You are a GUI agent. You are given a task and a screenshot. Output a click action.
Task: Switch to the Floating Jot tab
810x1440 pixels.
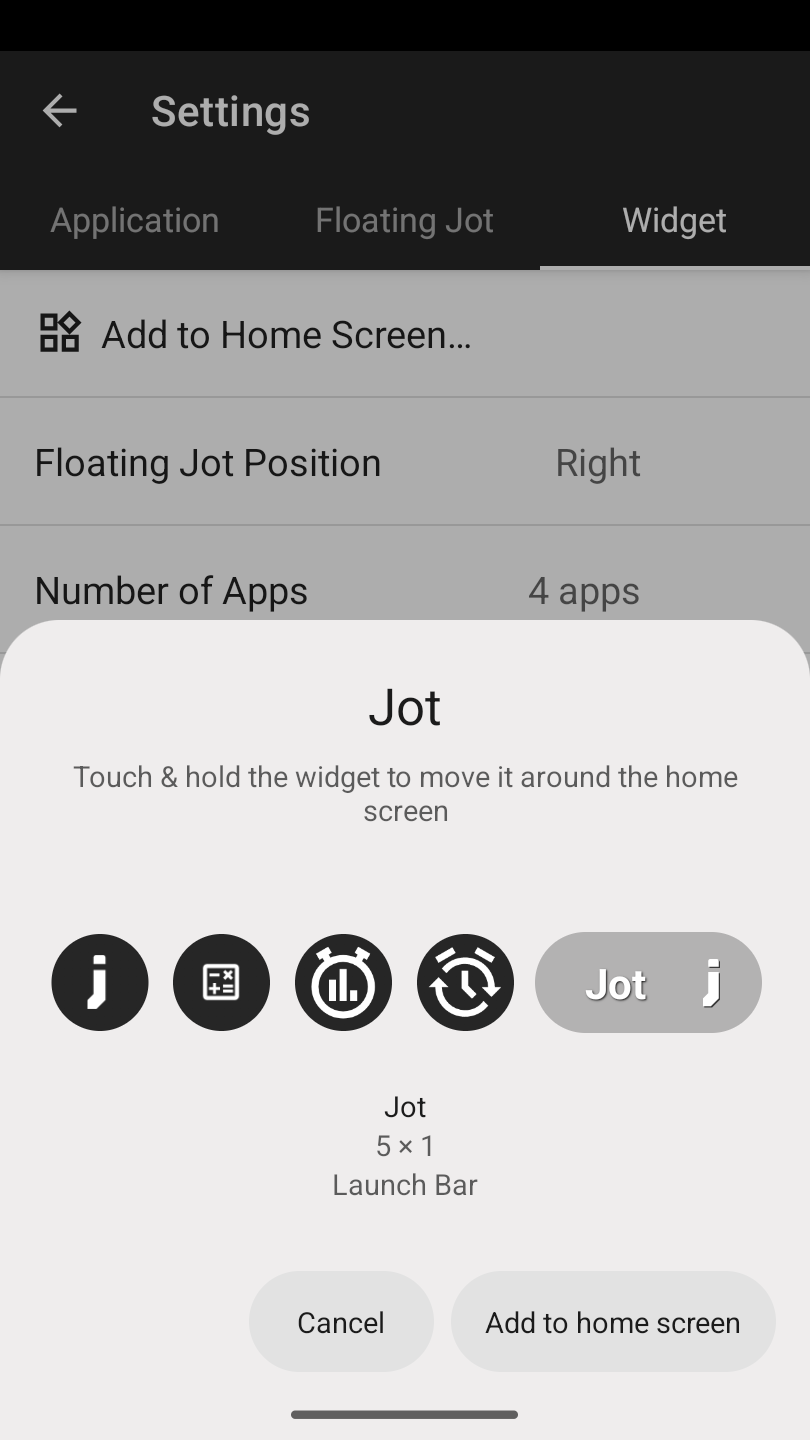[x=405, y=220]
